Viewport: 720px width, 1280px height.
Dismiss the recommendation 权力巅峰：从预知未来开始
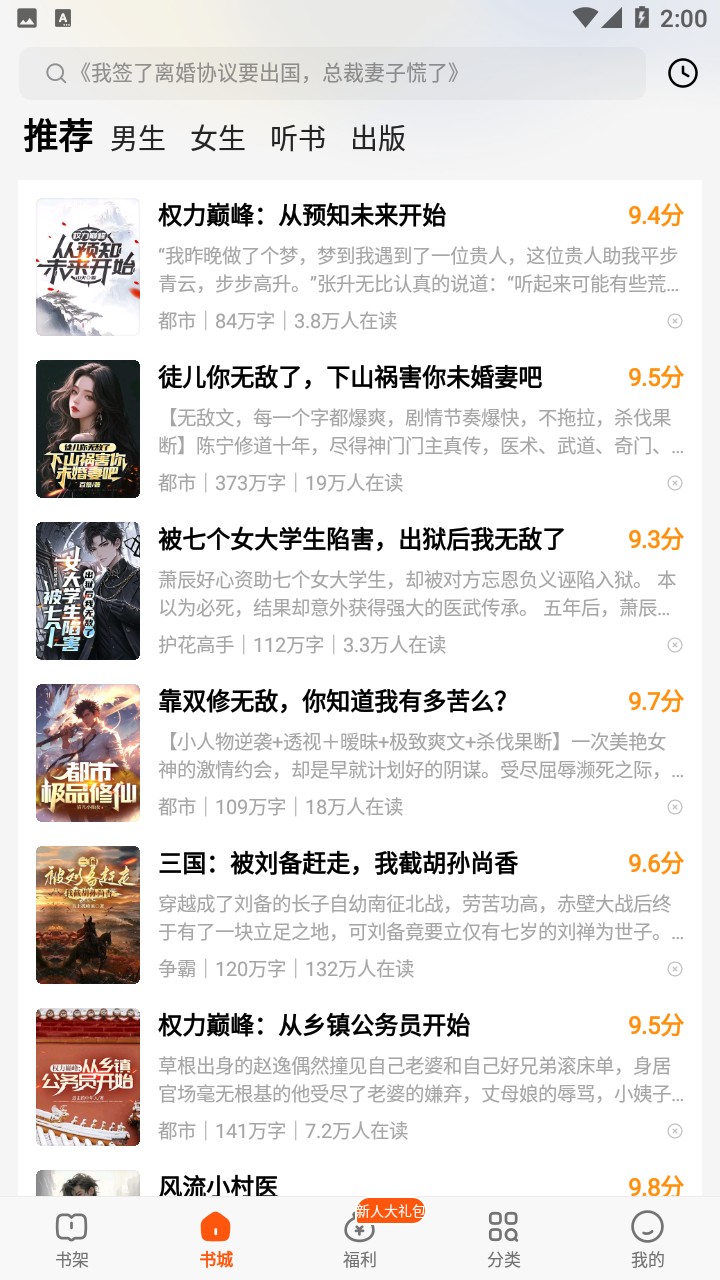click(675, 321)
